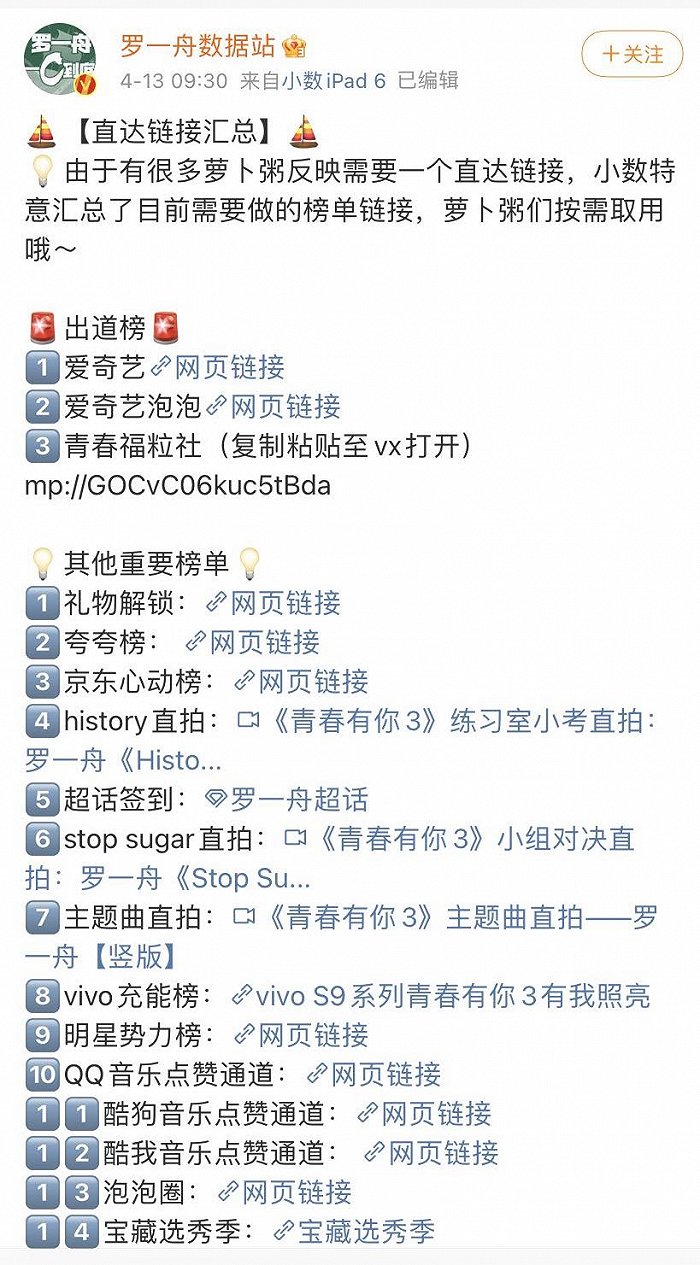
Task: Open the 京东心动榜 网页链接
Action: [x=302, y=681]
